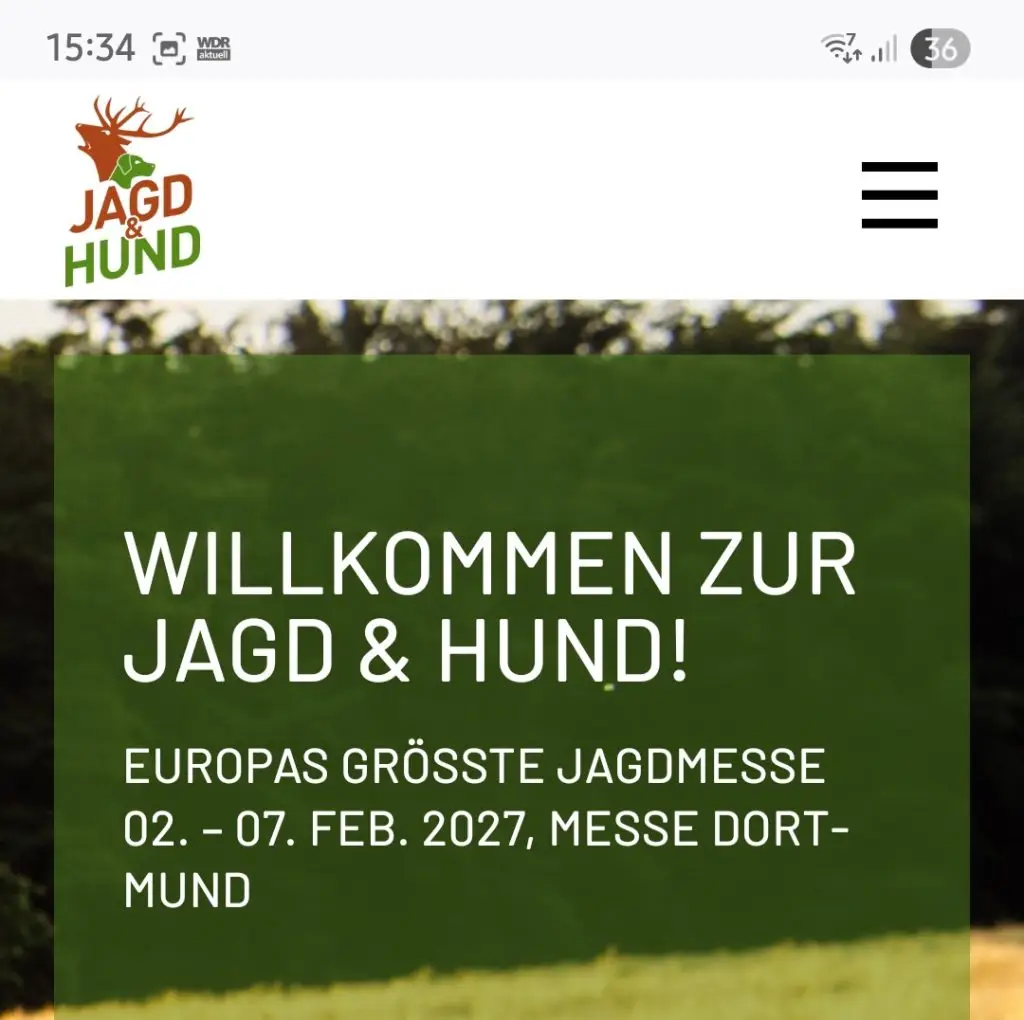
Task: Tap the Jagd & Hund logo to go home
Action: [133, 191]
